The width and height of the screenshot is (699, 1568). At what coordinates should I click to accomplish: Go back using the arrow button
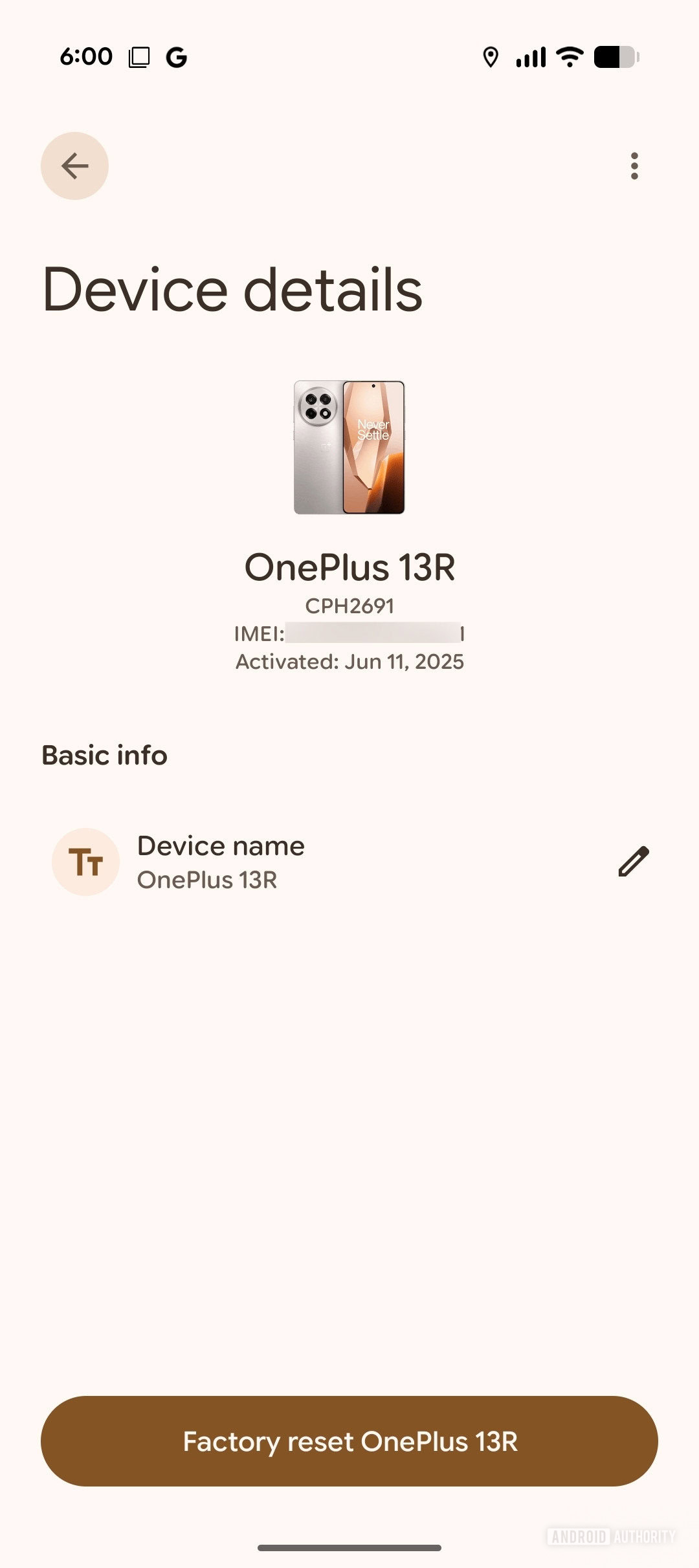pyautogui.click(x=74, y=166)
